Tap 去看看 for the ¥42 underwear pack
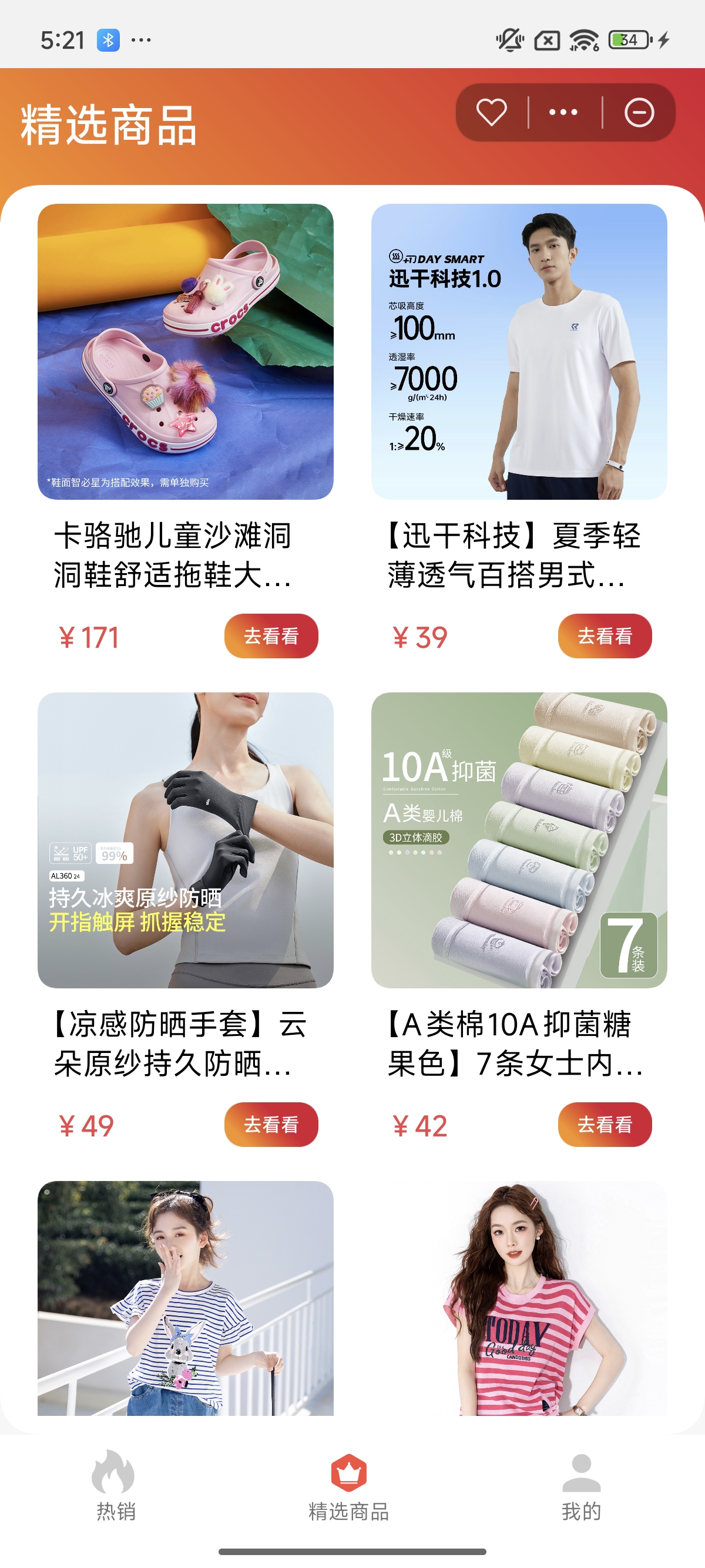705x1568 pixels. coord(605,1124)
